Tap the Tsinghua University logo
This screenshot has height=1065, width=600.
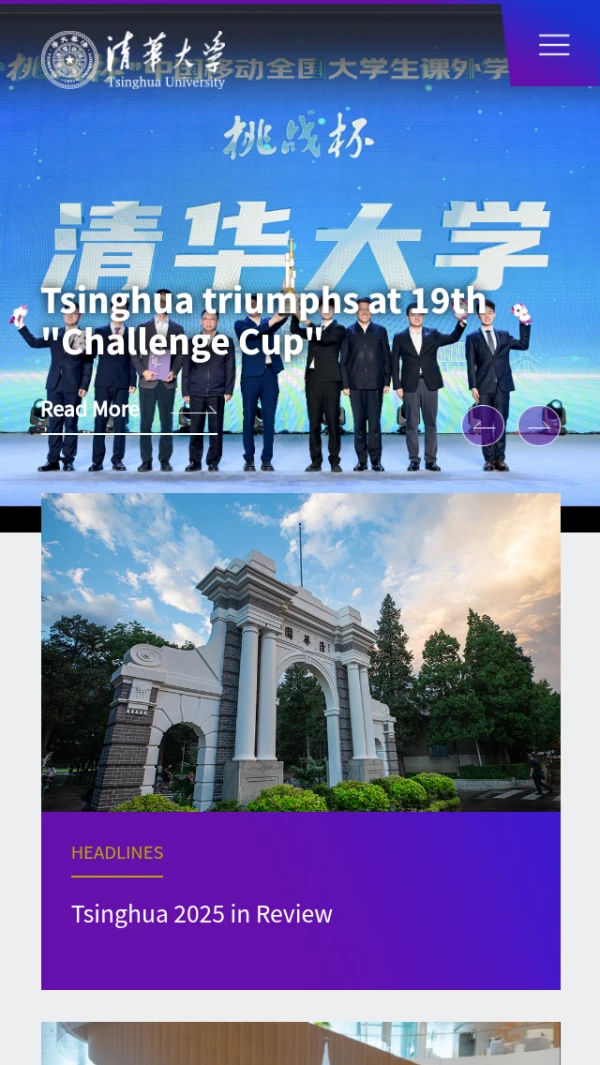(x=133, y=59)
